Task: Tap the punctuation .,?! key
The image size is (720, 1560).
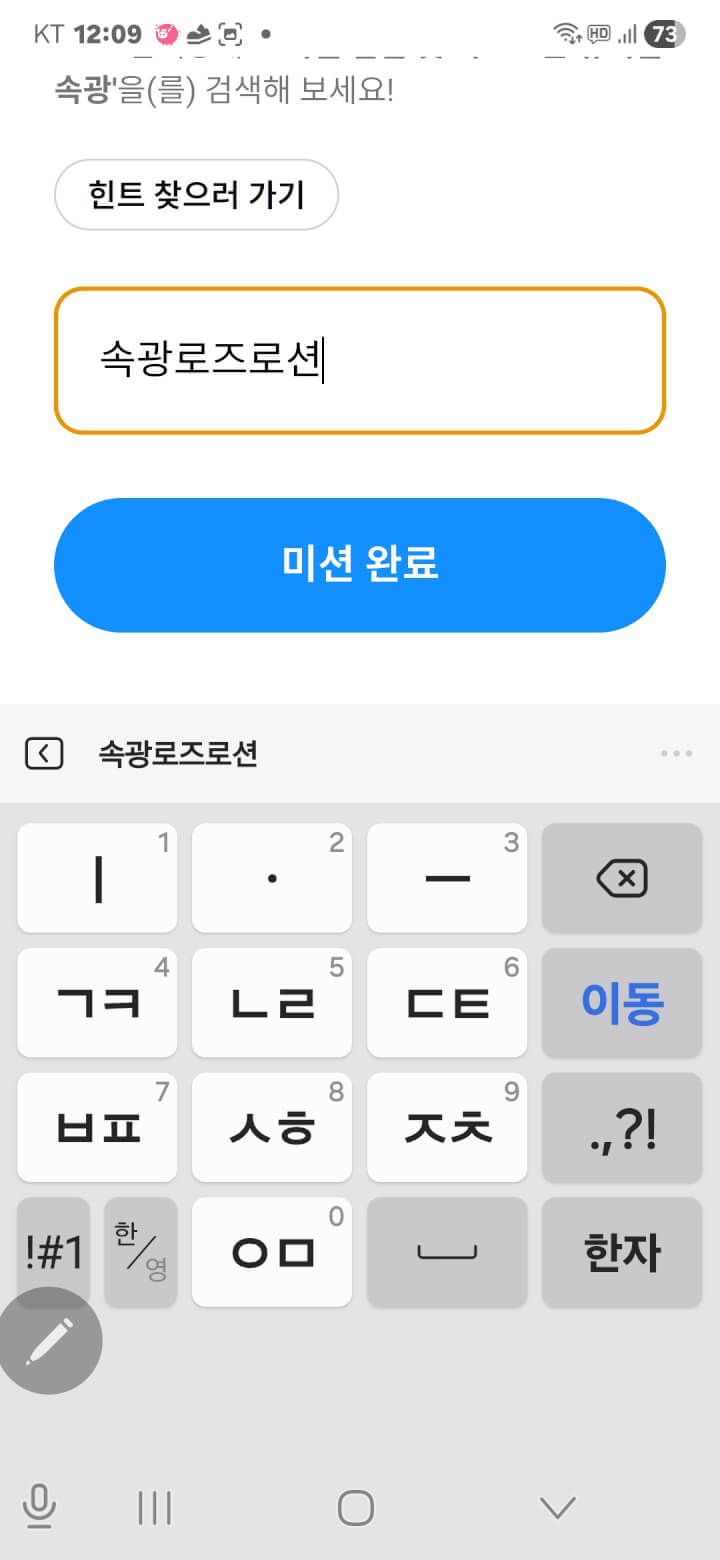Action: point(621,1128)
